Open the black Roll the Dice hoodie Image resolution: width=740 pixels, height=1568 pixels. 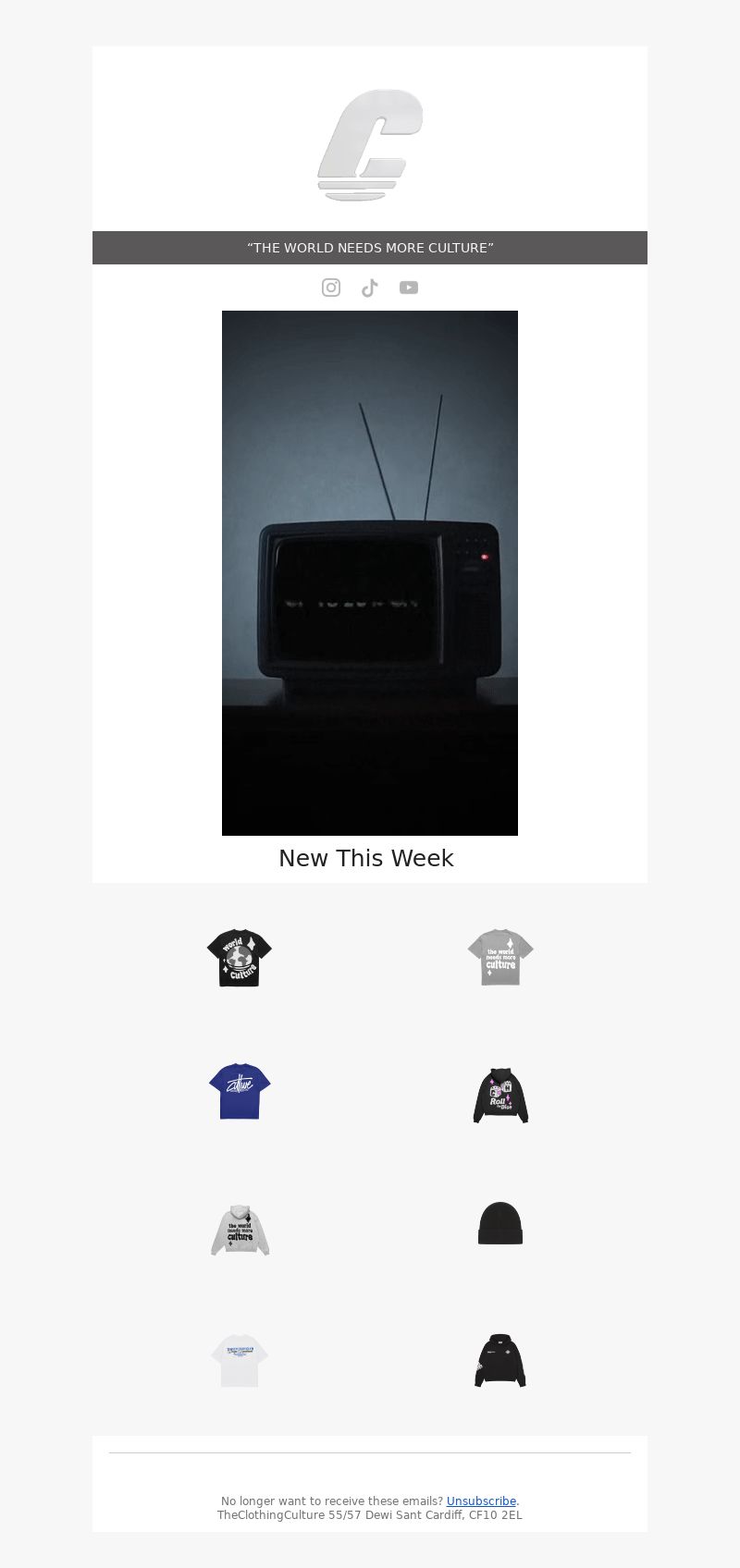[500, 1096]
